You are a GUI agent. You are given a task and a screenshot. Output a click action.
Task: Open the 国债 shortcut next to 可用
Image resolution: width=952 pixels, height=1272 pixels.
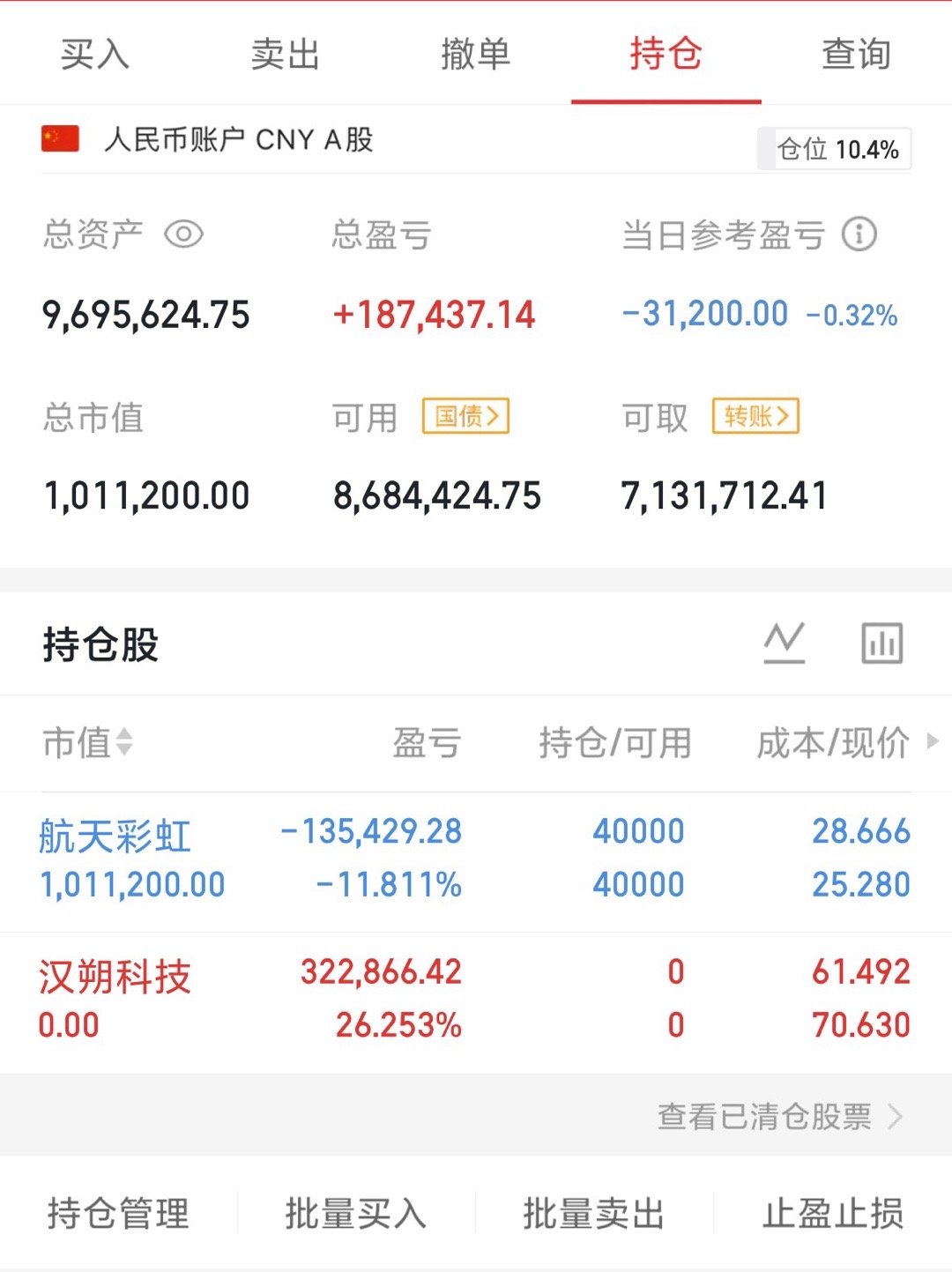pyautogui.click(x=466, y=417)
